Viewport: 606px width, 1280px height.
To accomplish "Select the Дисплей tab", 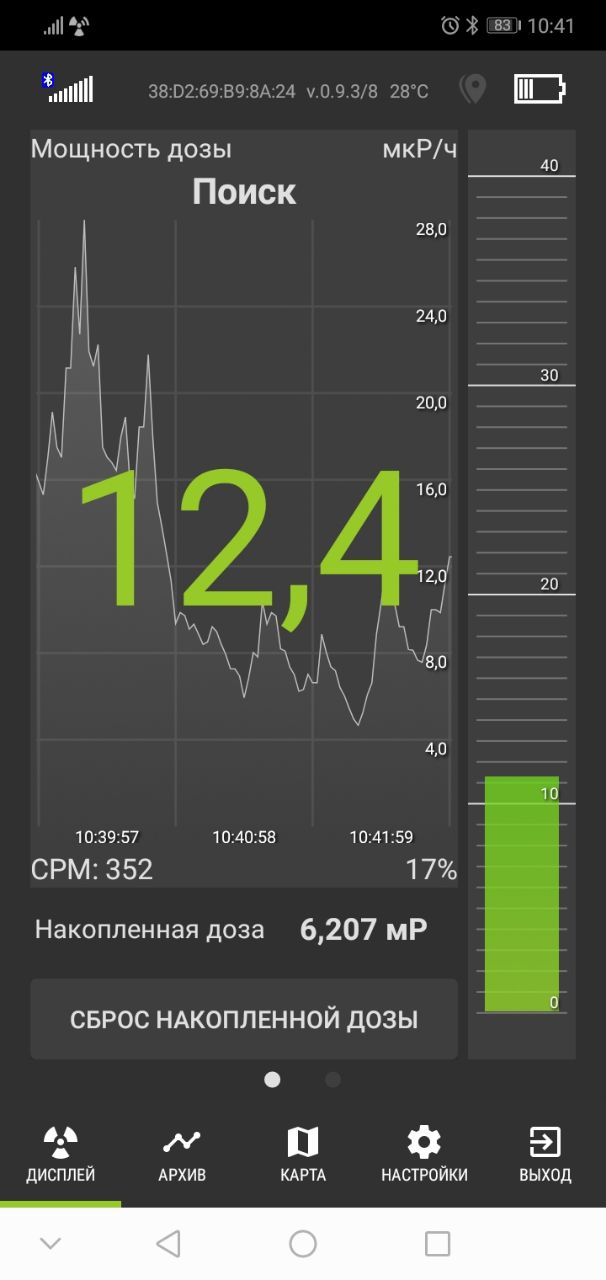I will click(61, 1155).
